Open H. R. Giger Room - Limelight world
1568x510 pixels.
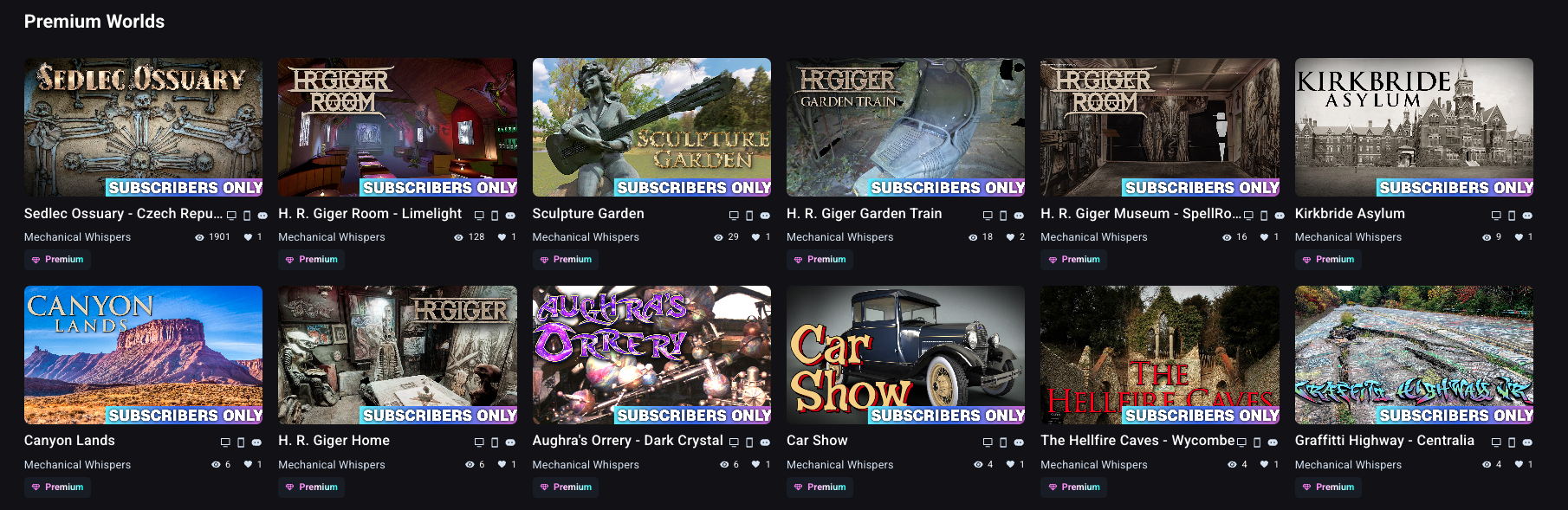point(397,127)
